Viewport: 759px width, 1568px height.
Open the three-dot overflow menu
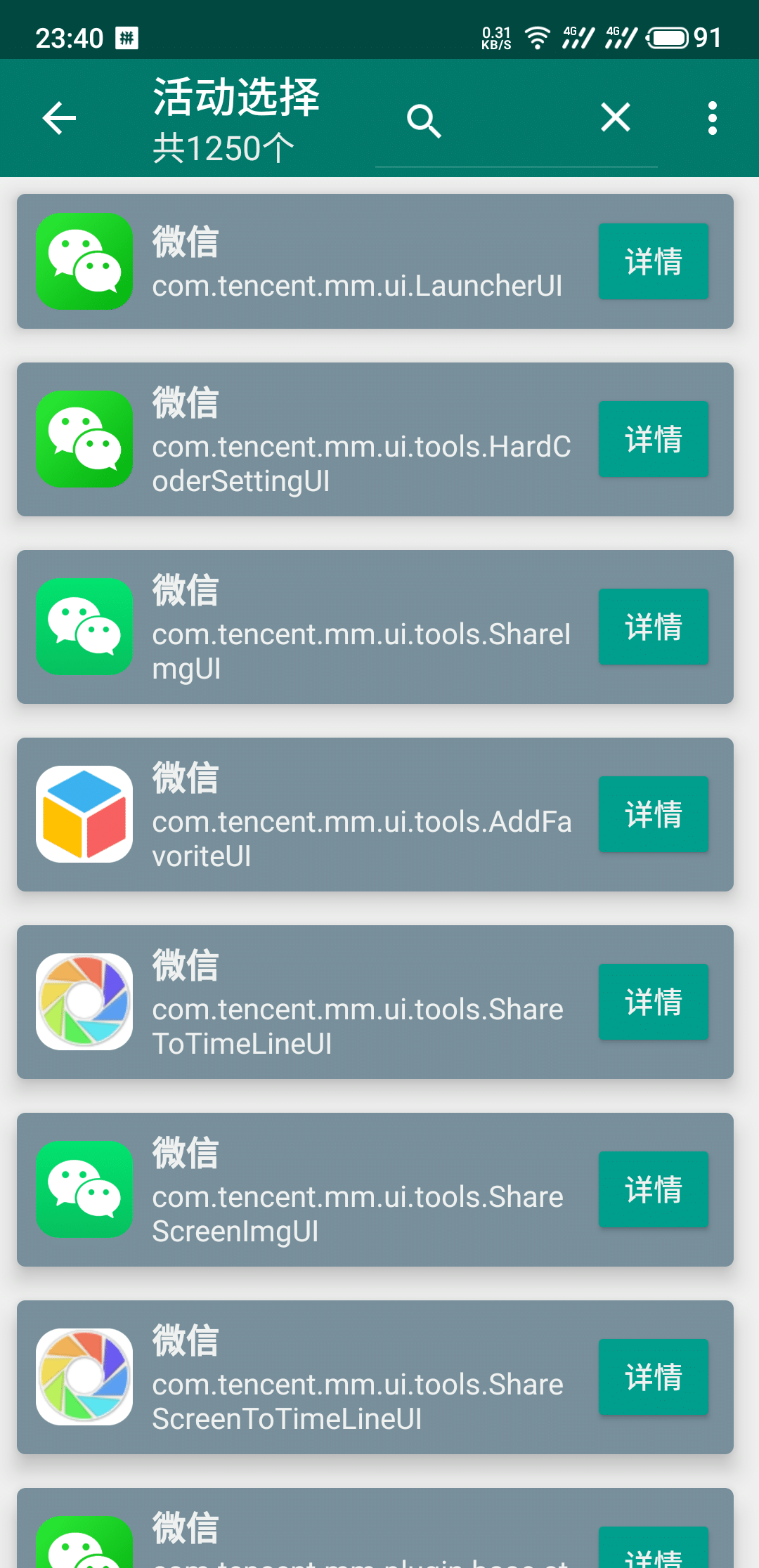coord(712,118)
